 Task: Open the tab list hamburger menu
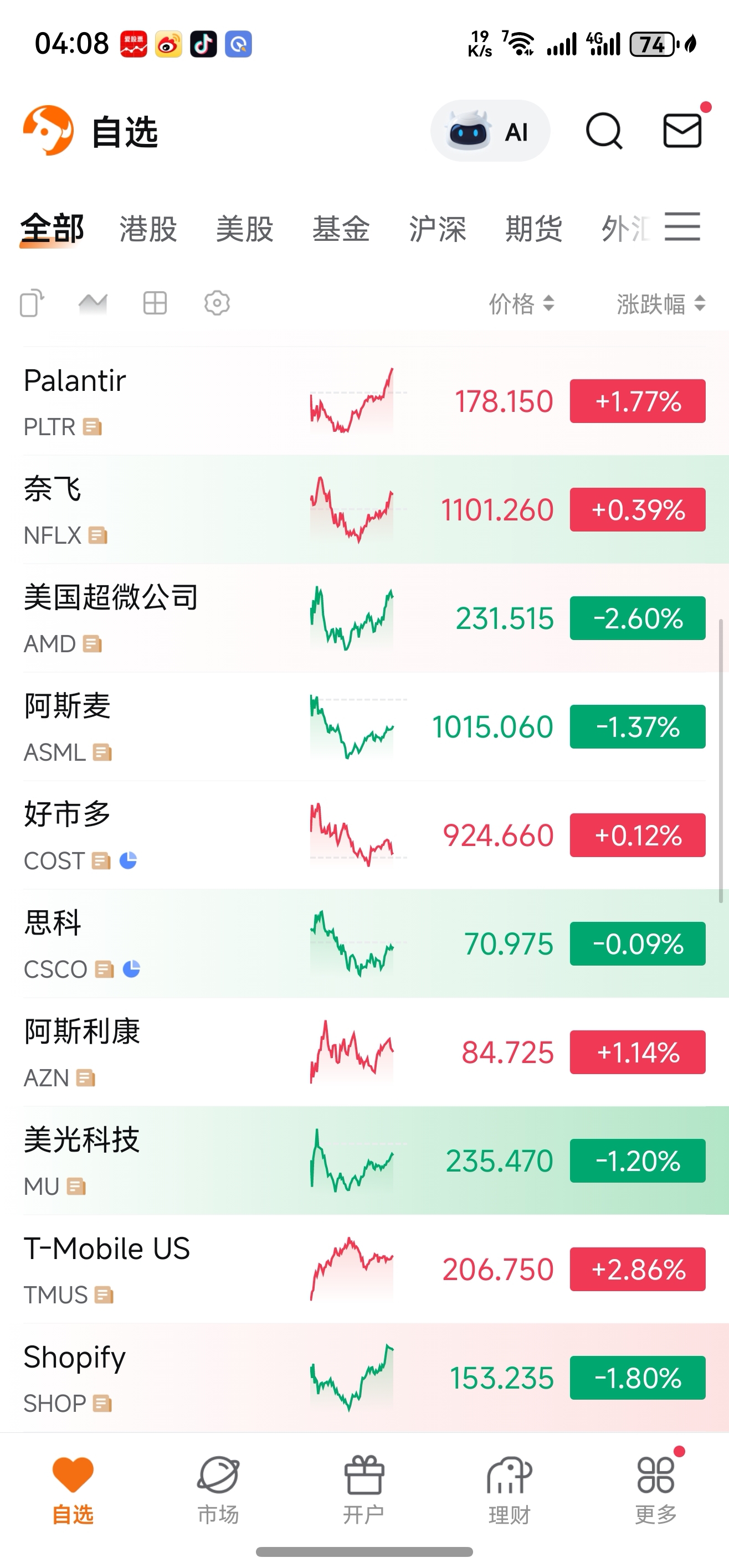pyautogui.click(x=681, y=227)
